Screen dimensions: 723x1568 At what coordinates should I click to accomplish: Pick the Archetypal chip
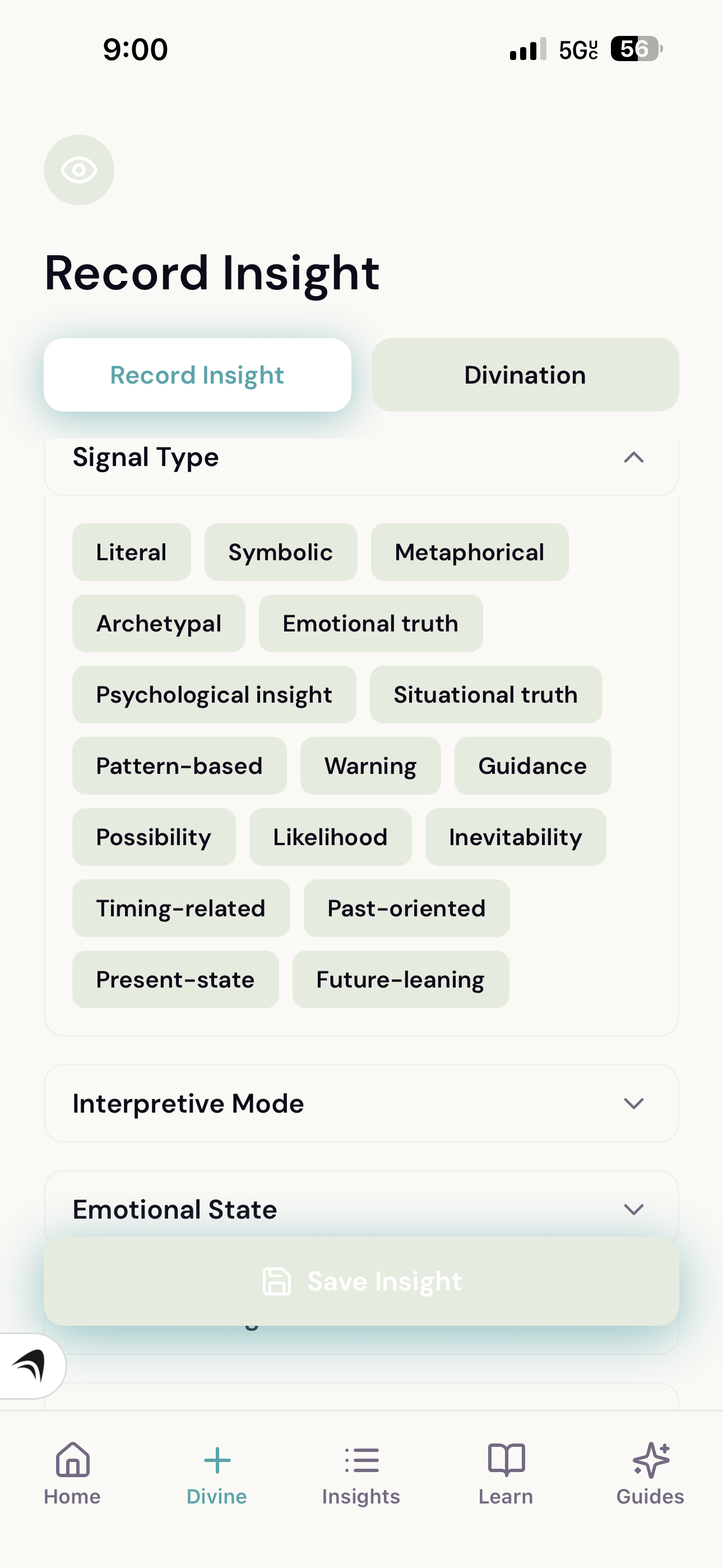159,623
